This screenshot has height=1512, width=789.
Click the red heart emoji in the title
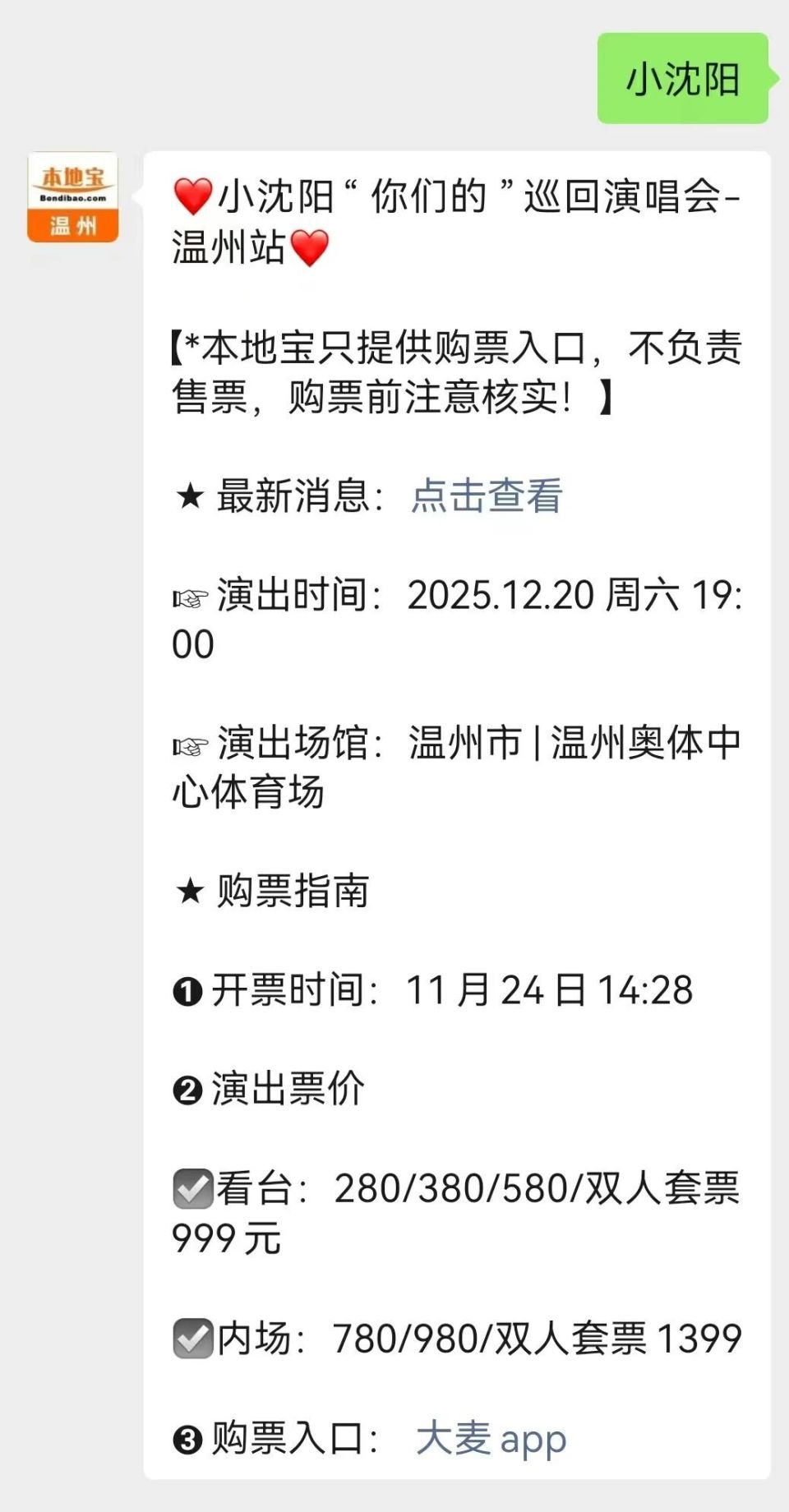click(x=191, y=195)
